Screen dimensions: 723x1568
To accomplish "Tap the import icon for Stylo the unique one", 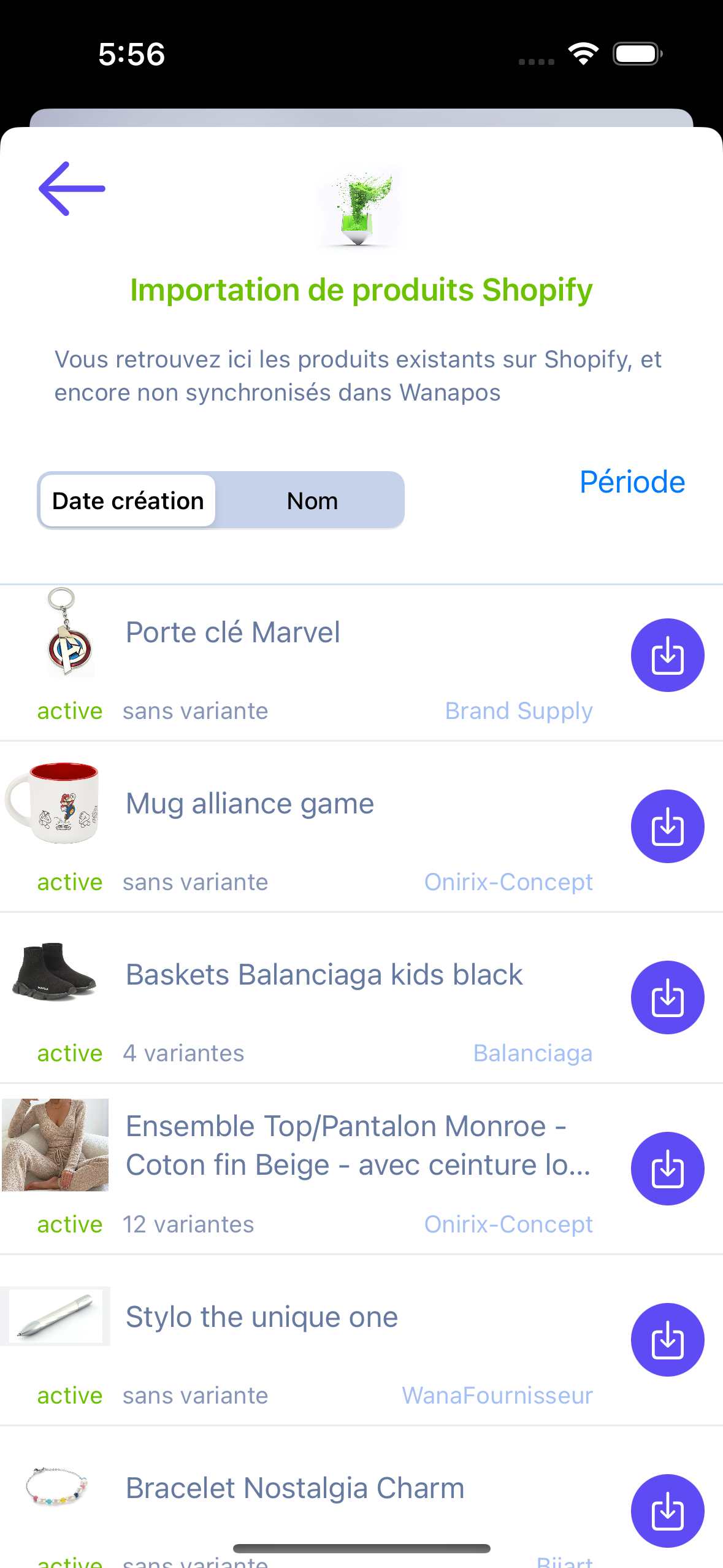I will 668,1340.
